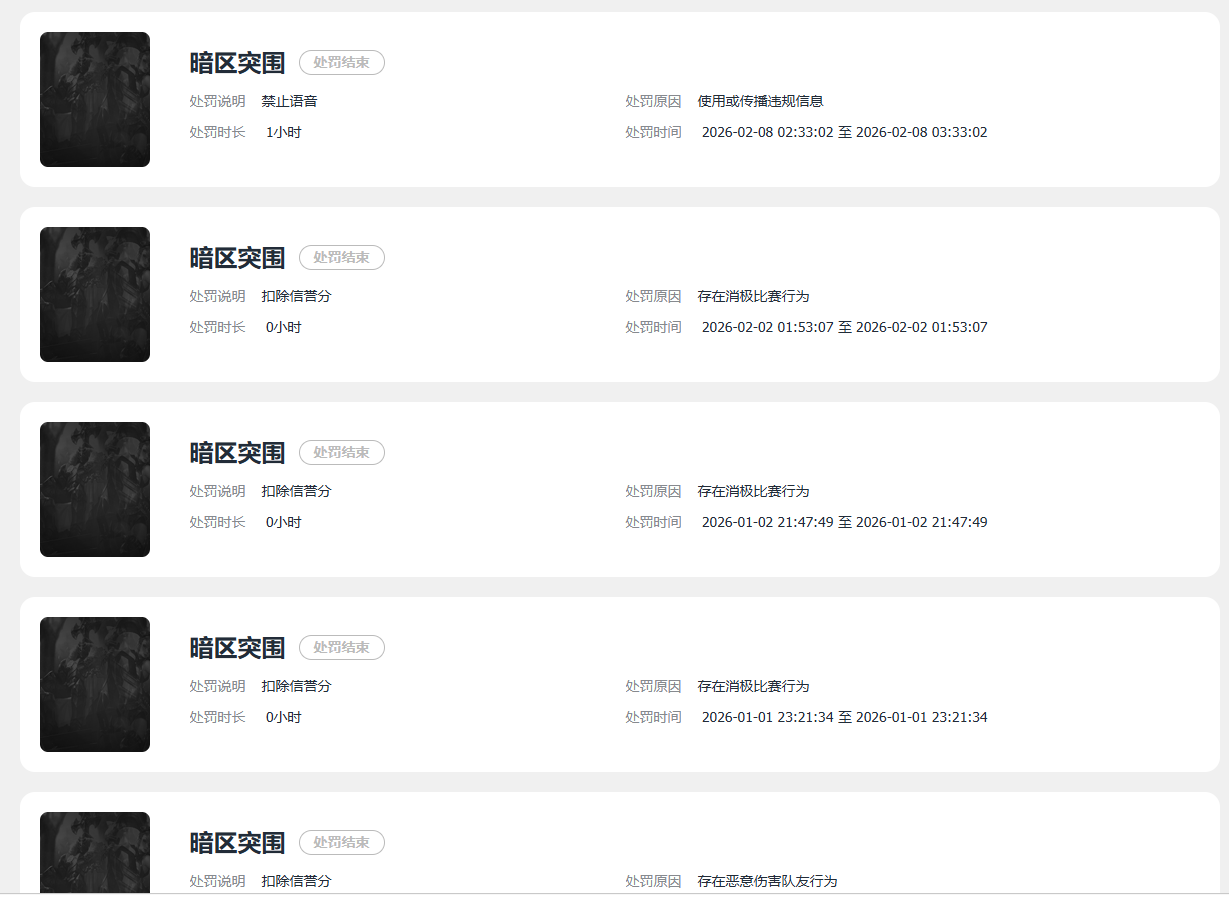Open the penalty record dated 2026-02-02 01:53:07
The image size is (1229, 897).
619,294
